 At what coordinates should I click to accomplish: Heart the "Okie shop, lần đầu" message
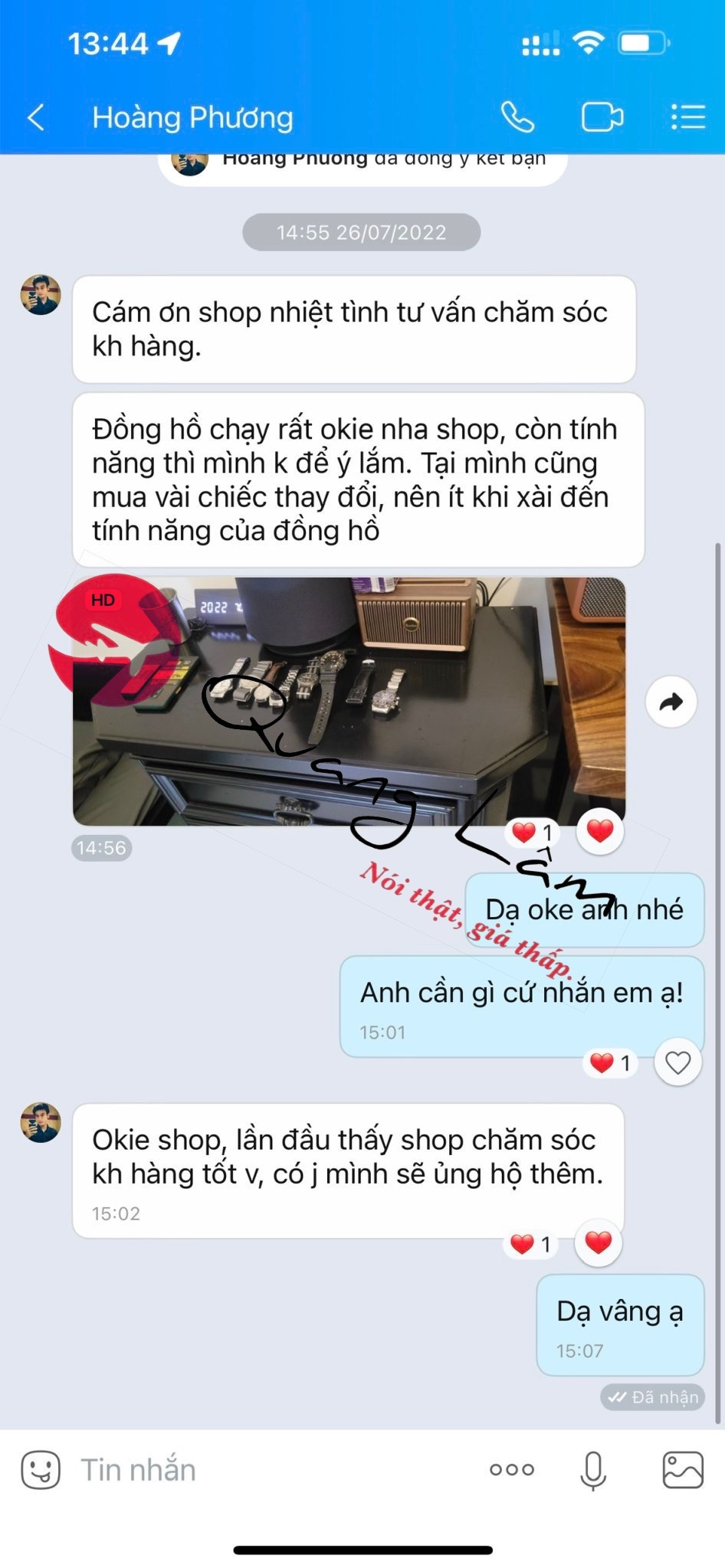(599, 1242)
